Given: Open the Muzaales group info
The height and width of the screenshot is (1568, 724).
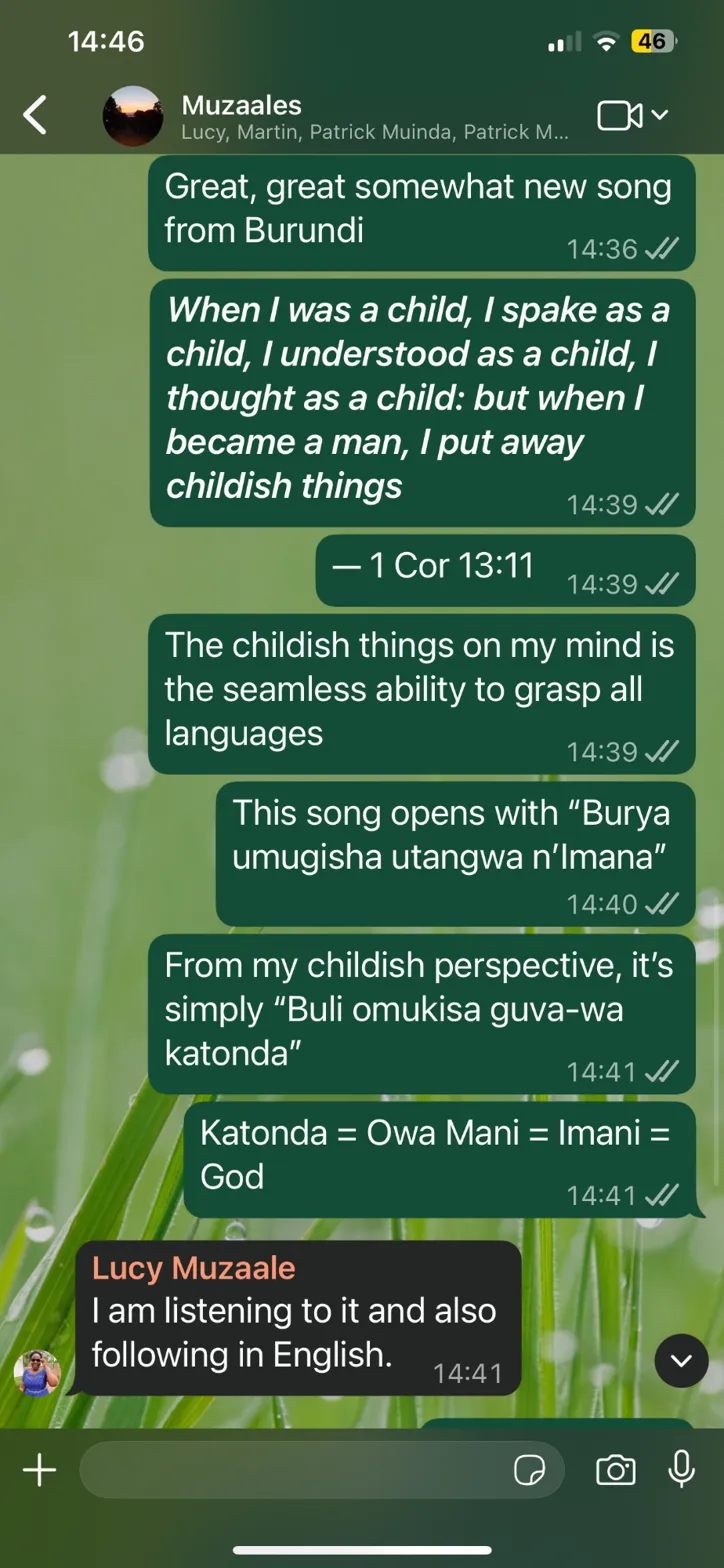Looking at the screenshot, I should pos(375,116).
